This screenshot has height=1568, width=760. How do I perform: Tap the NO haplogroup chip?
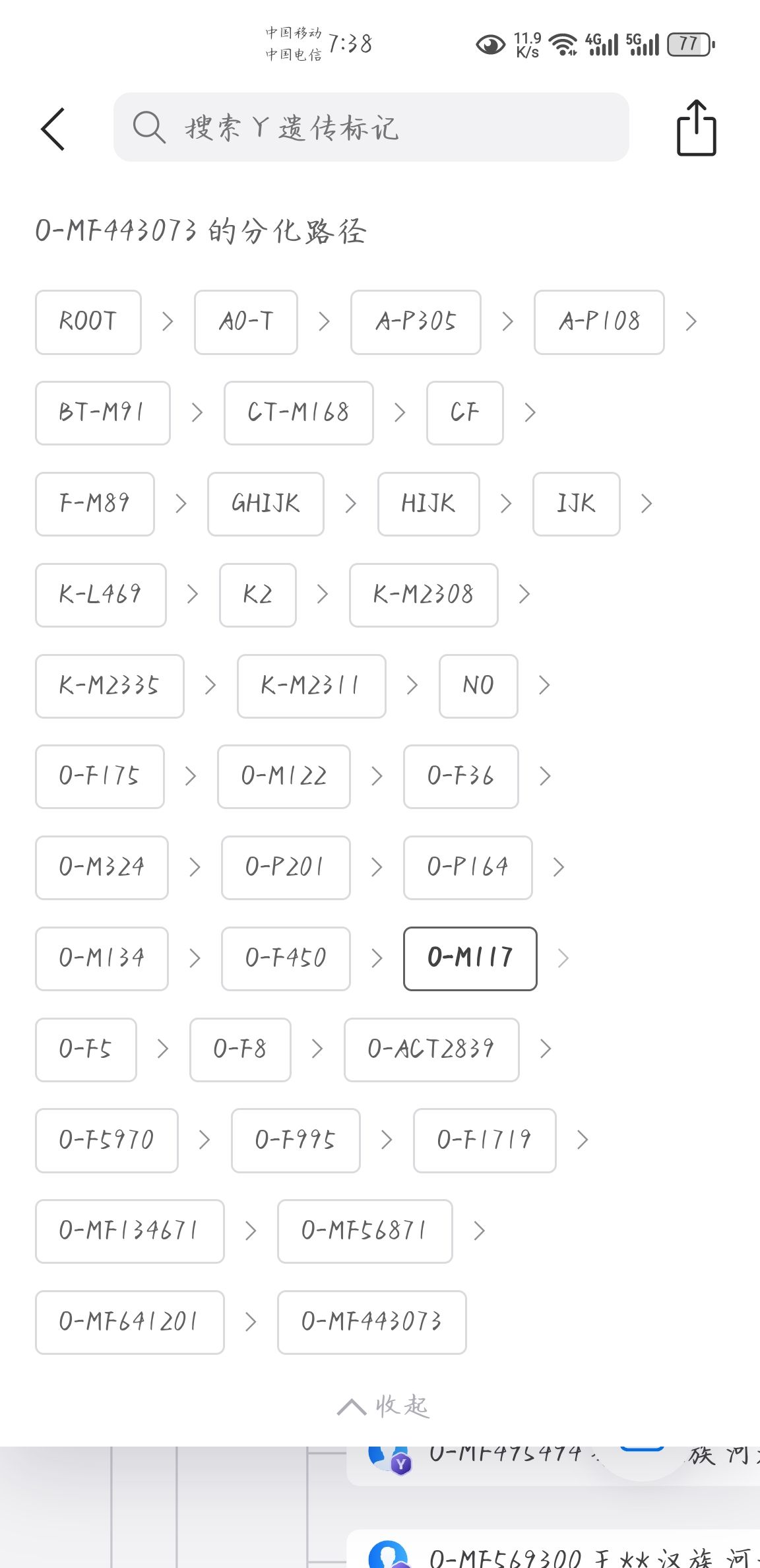[478, 686]
